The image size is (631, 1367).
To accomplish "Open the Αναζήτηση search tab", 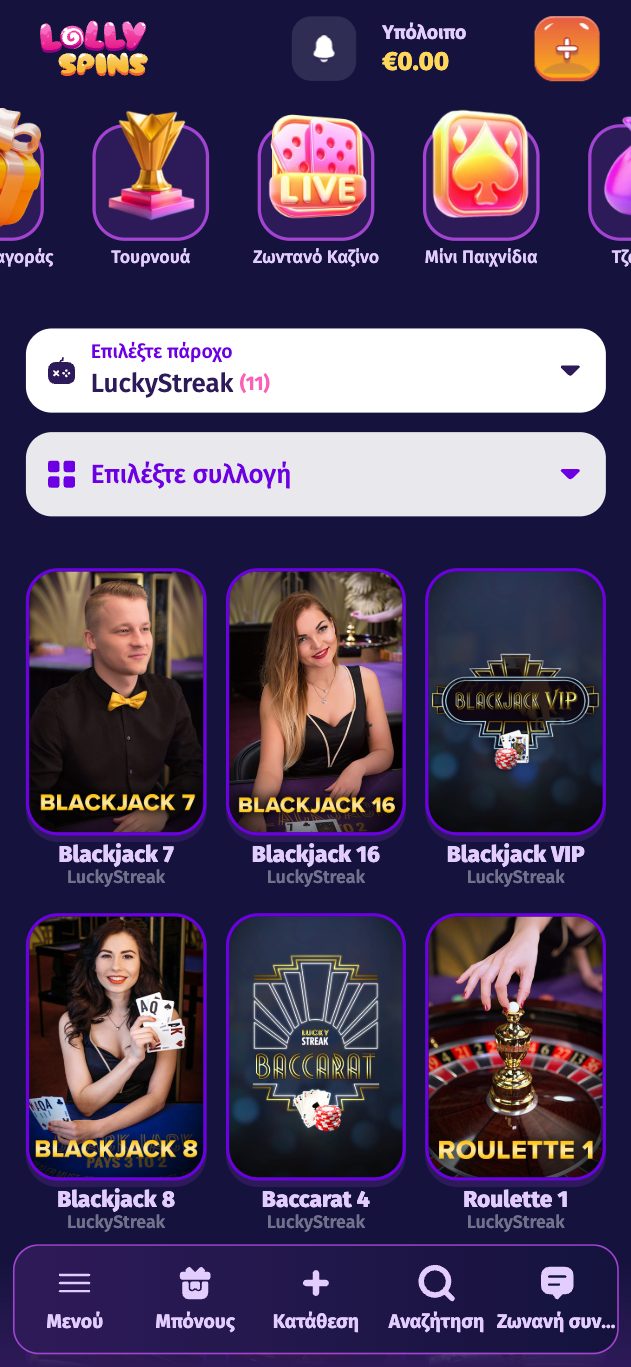I will (x=436, y=1299).
